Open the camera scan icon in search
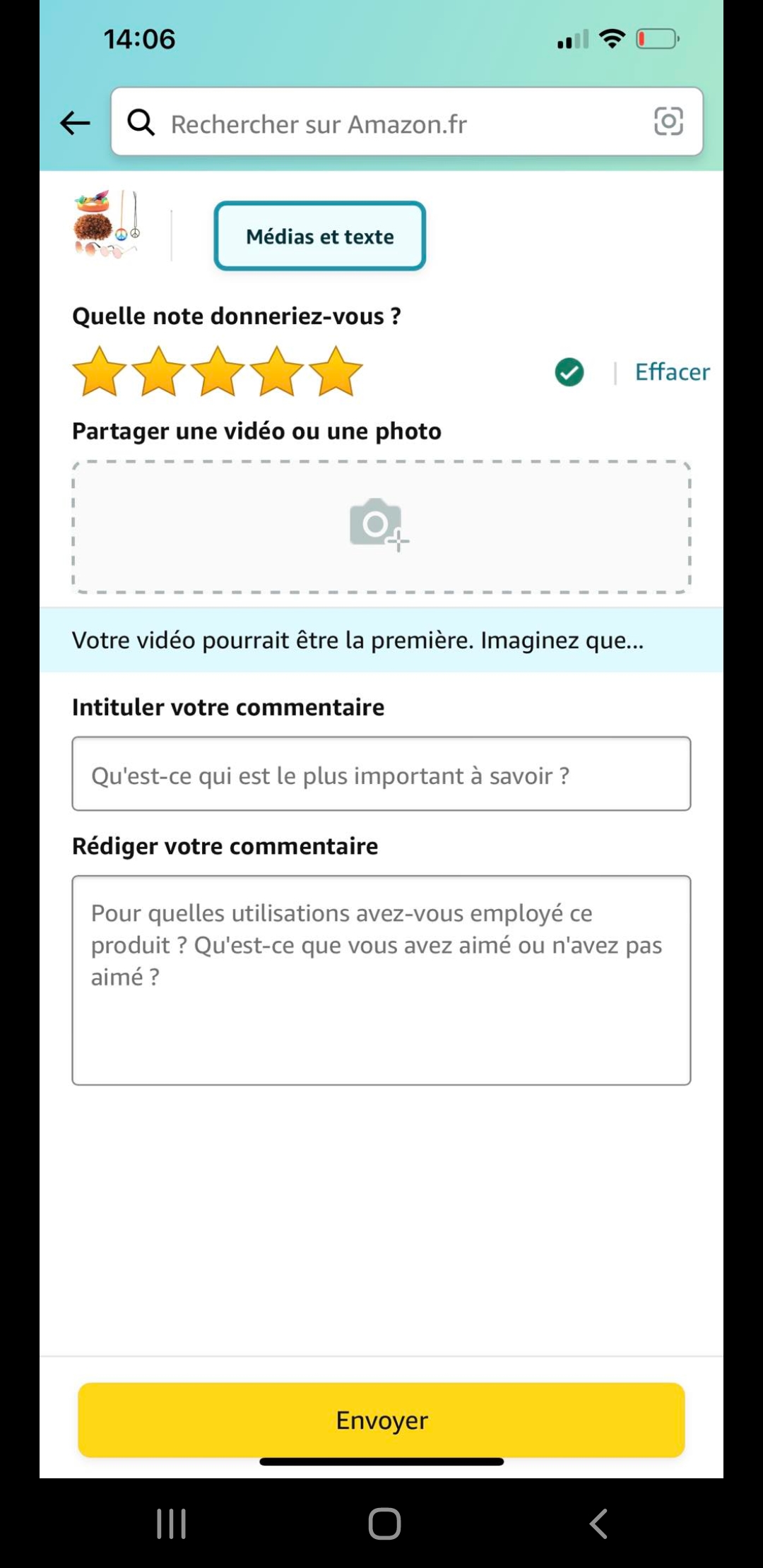 668,121
